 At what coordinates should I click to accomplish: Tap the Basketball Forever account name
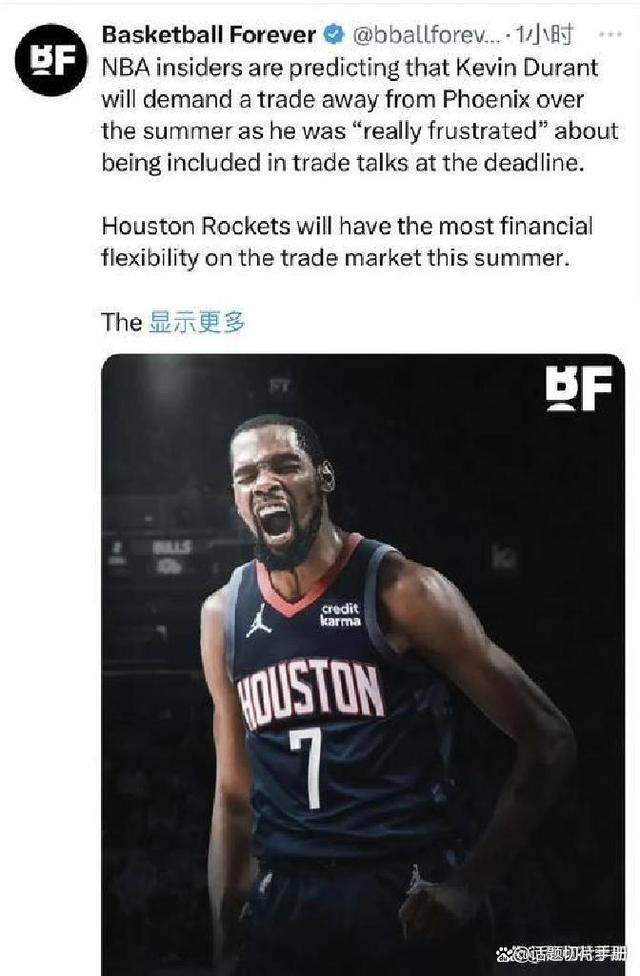(209, 35)
